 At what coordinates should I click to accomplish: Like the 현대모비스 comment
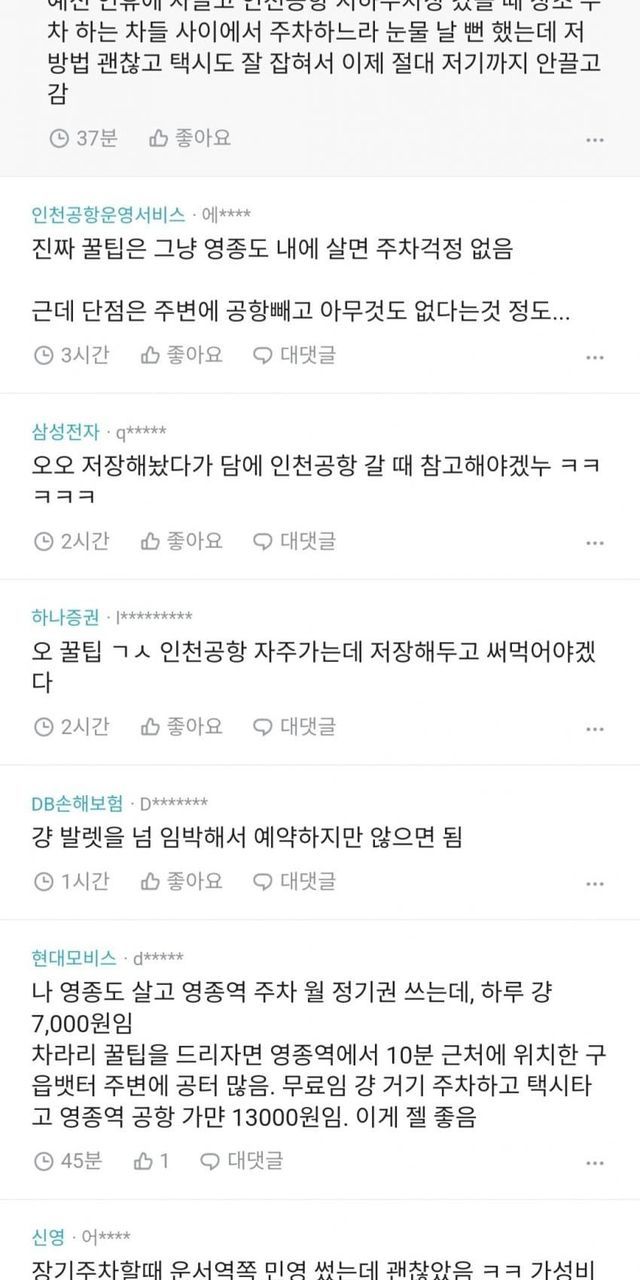pos(152,1160)
